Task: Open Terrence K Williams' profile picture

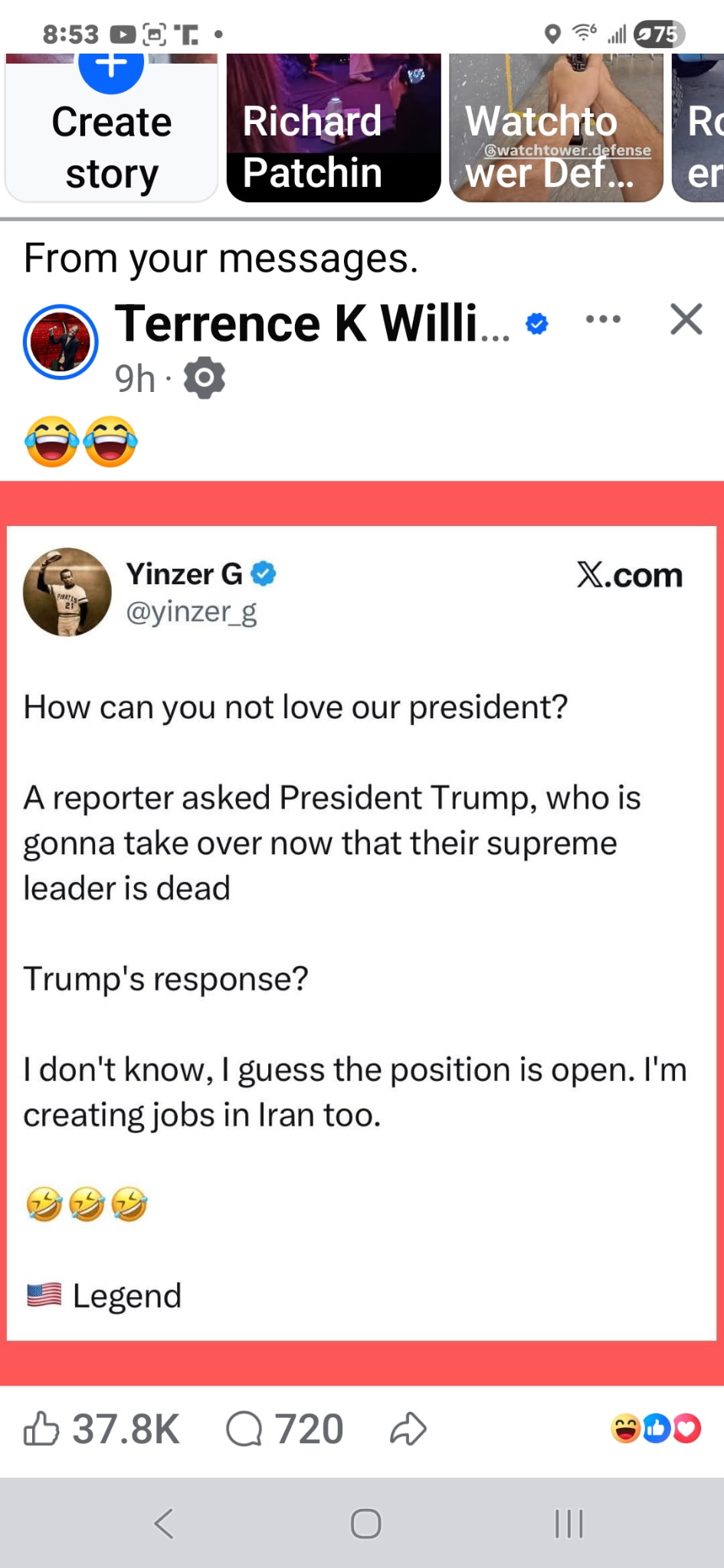Action: pos(61,342)
